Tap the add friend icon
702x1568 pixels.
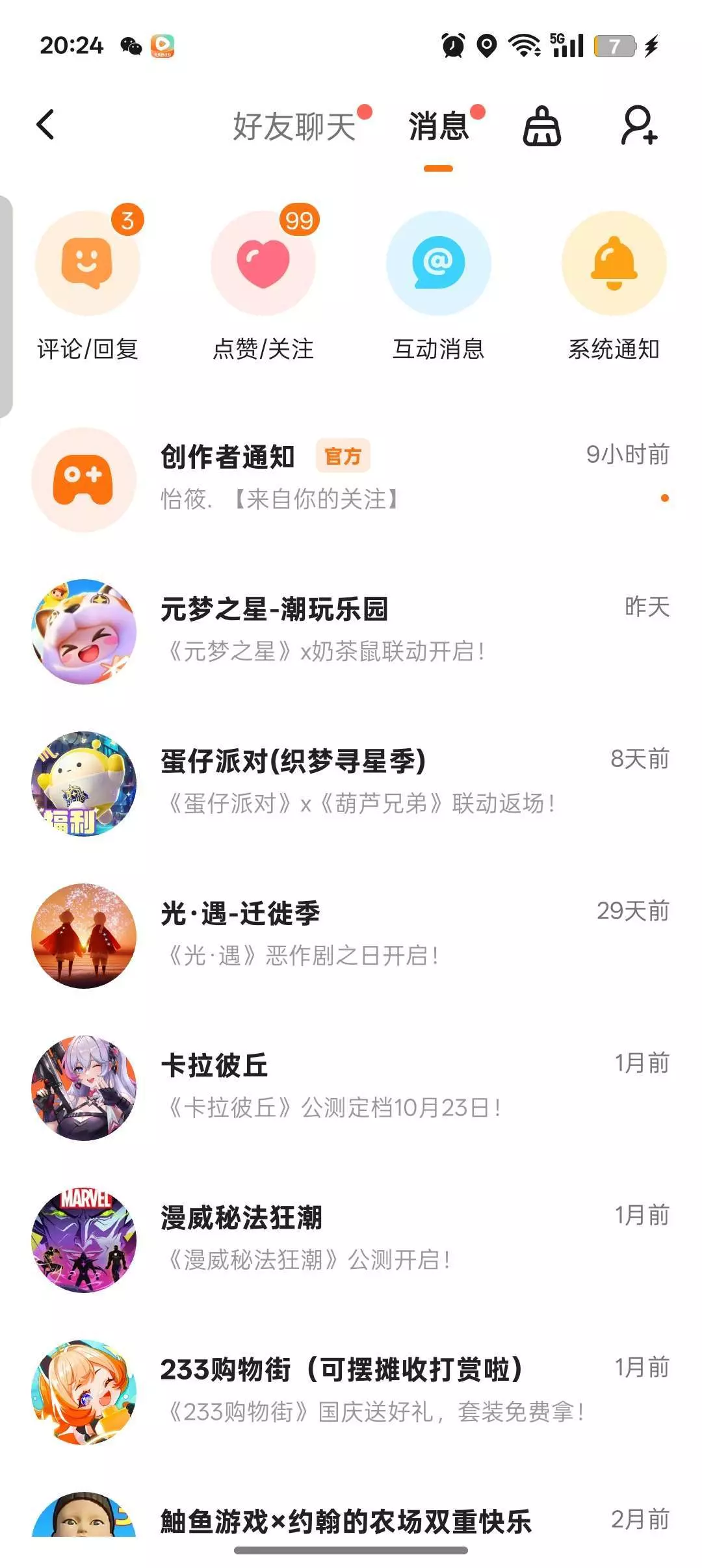638,125
